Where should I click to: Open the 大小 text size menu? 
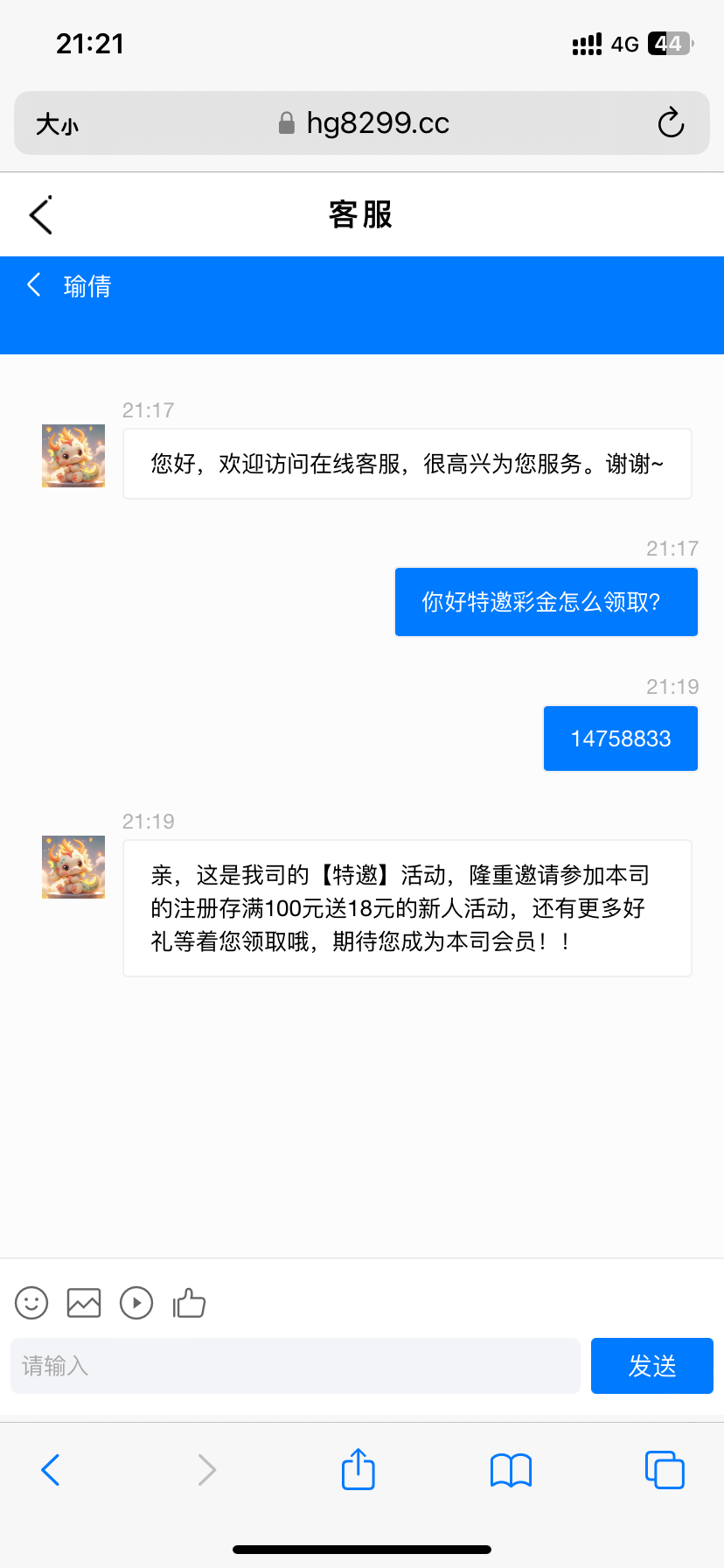[x=57, y=124]
